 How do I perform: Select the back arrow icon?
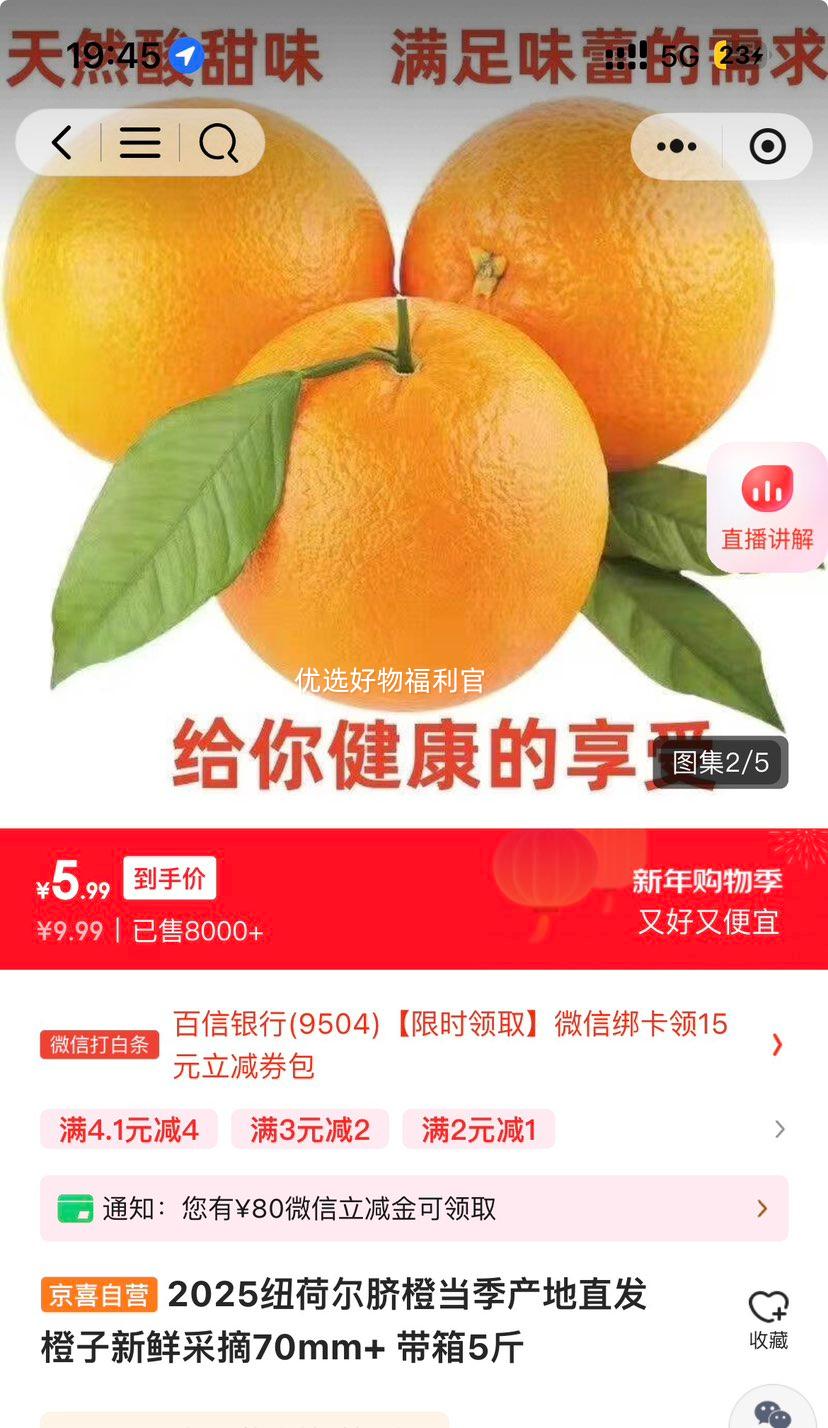point(60,143)
